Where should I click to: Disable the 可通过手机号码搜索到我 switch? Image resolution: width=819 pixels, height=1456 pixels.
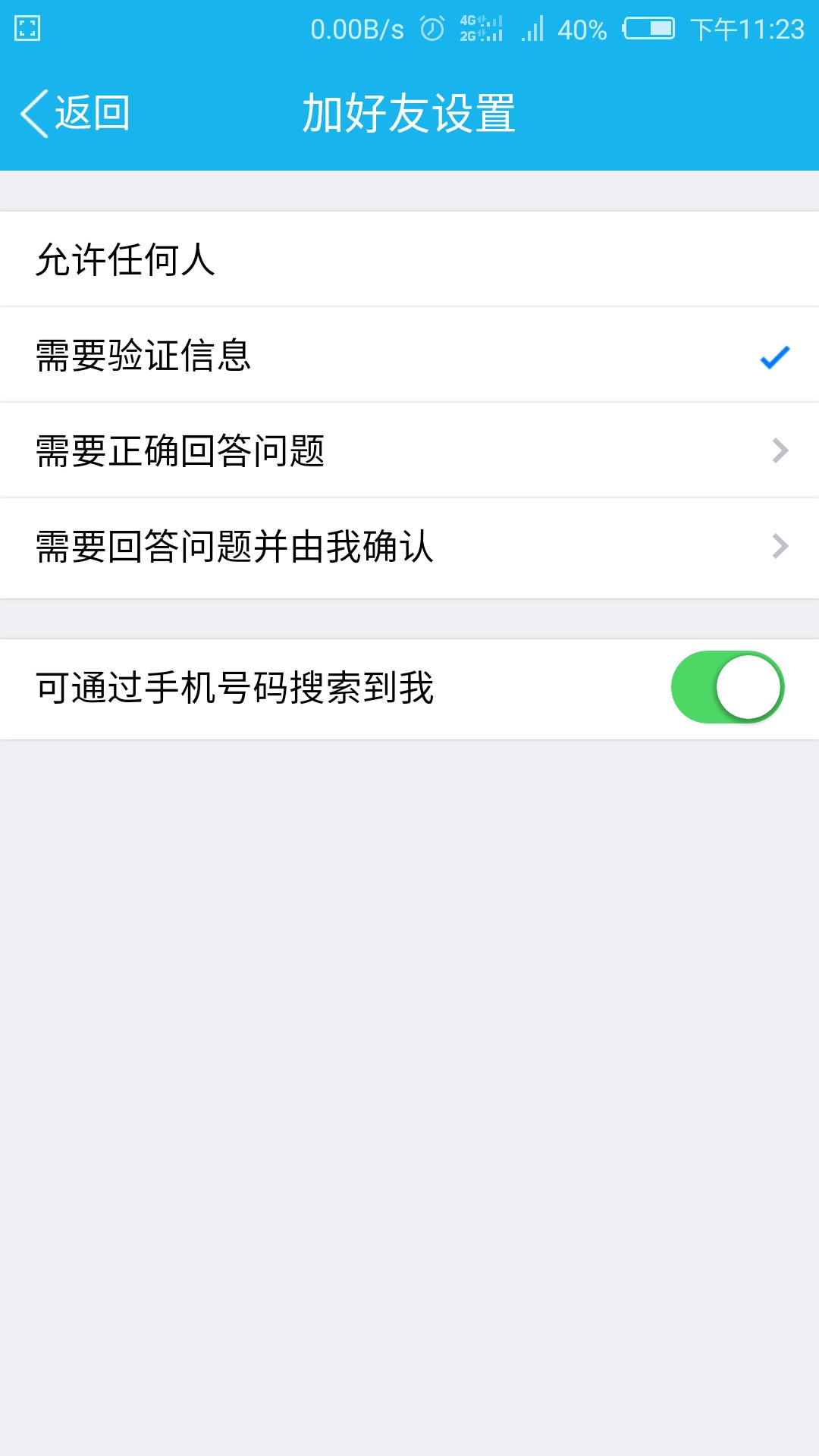tap(726, 686)
